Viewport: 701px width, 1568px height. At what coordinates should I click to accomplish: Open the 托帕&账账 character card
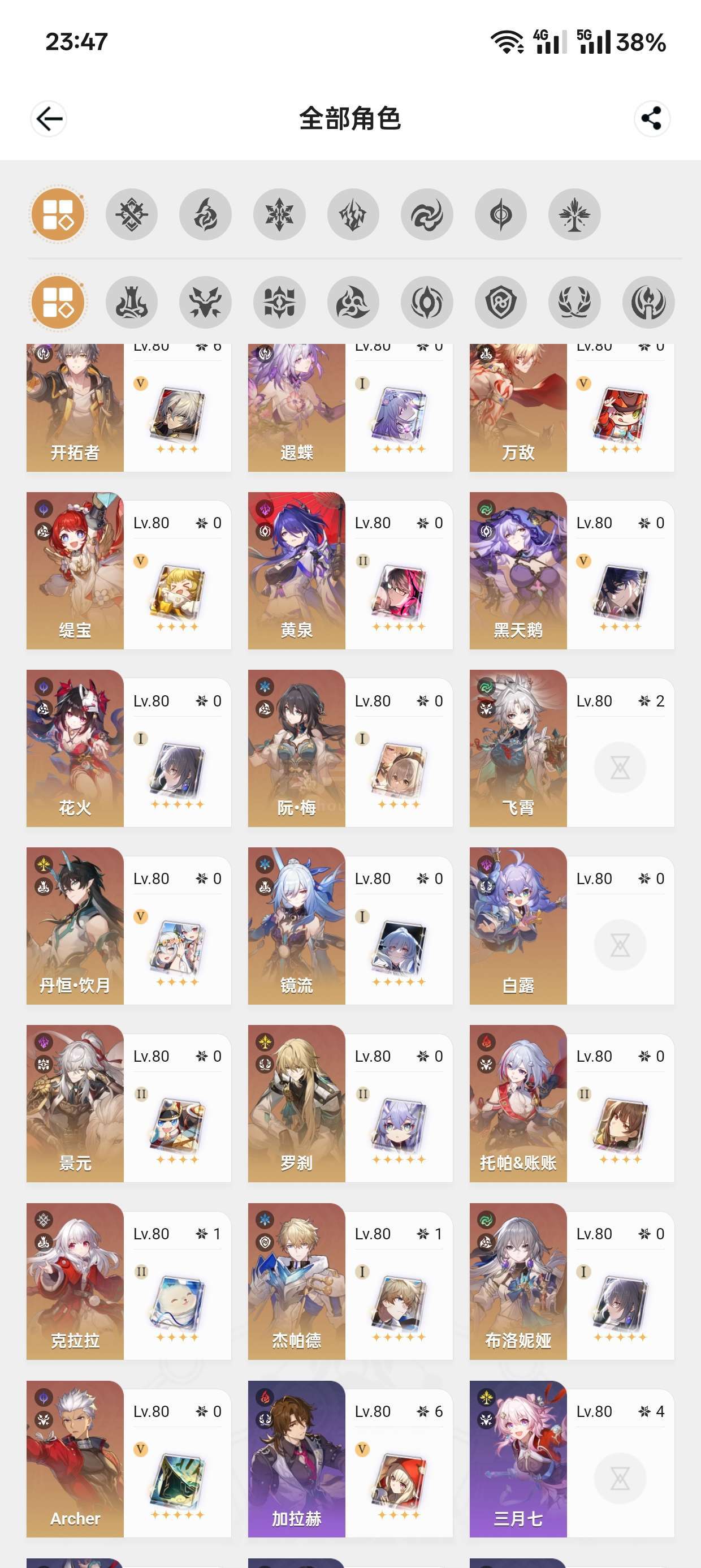click(572, 1104)
